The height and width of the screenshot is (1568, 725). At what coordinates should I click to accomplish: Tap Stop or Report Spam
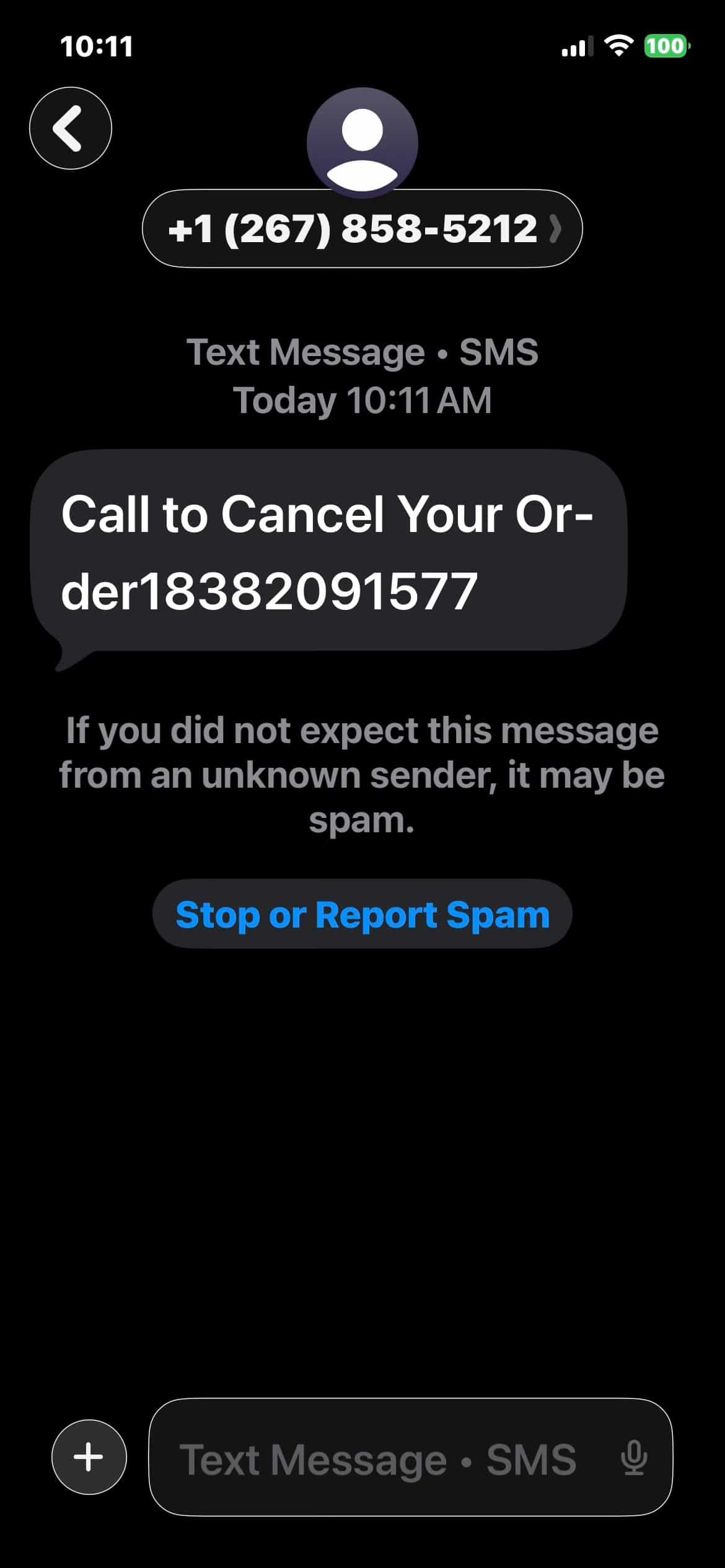362,914
